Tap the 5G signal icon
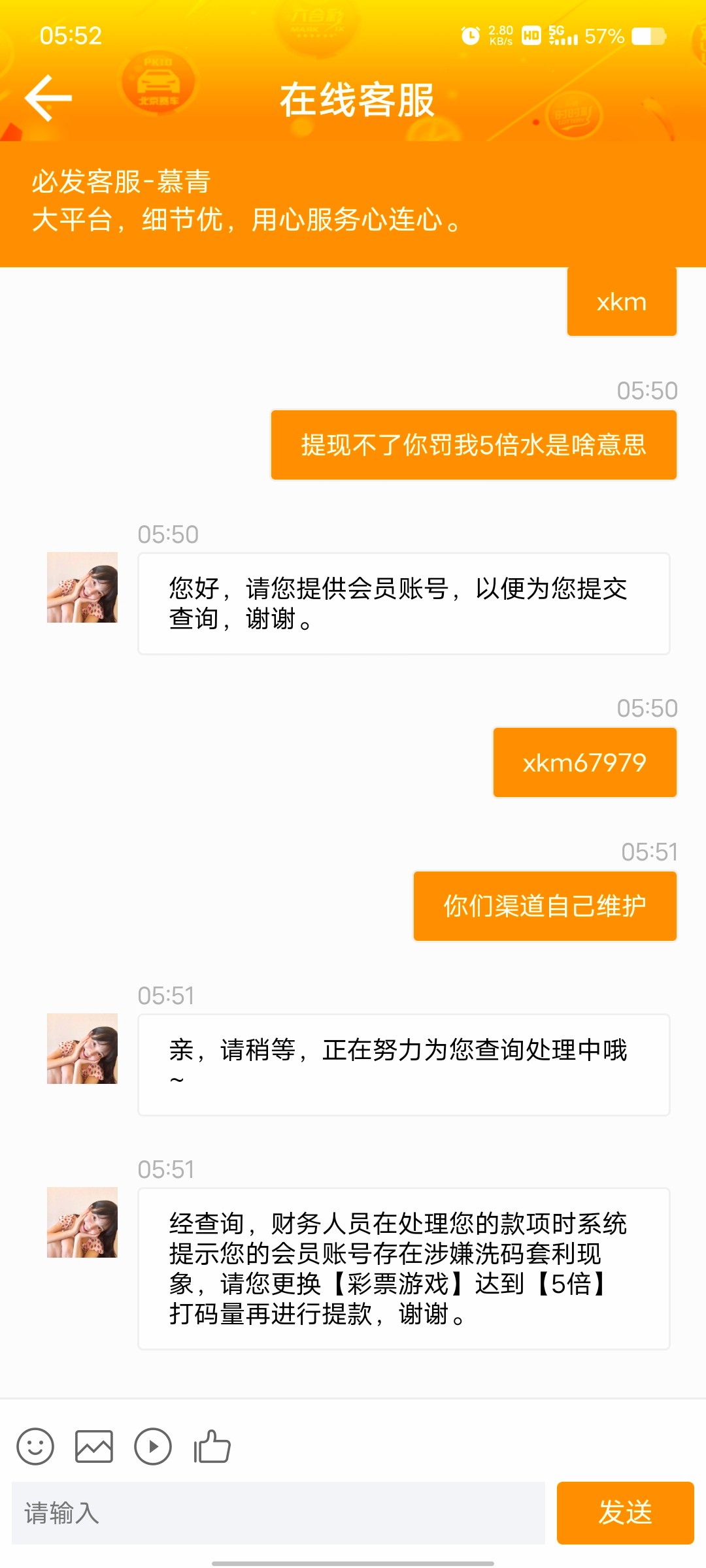This screenshot has width=706, height=1568. pyautogui.click(x=561, y=37)
